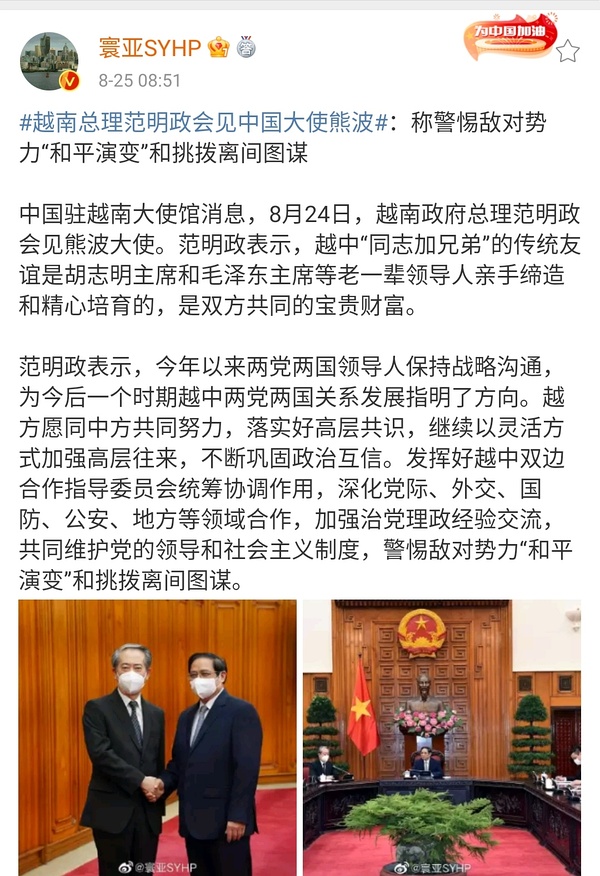The height and width of the screenshot is (876, 600).
Task: Open the #越南总理范明政会见中国大使熊波# hashtag topic
Action: click(203, 123)
